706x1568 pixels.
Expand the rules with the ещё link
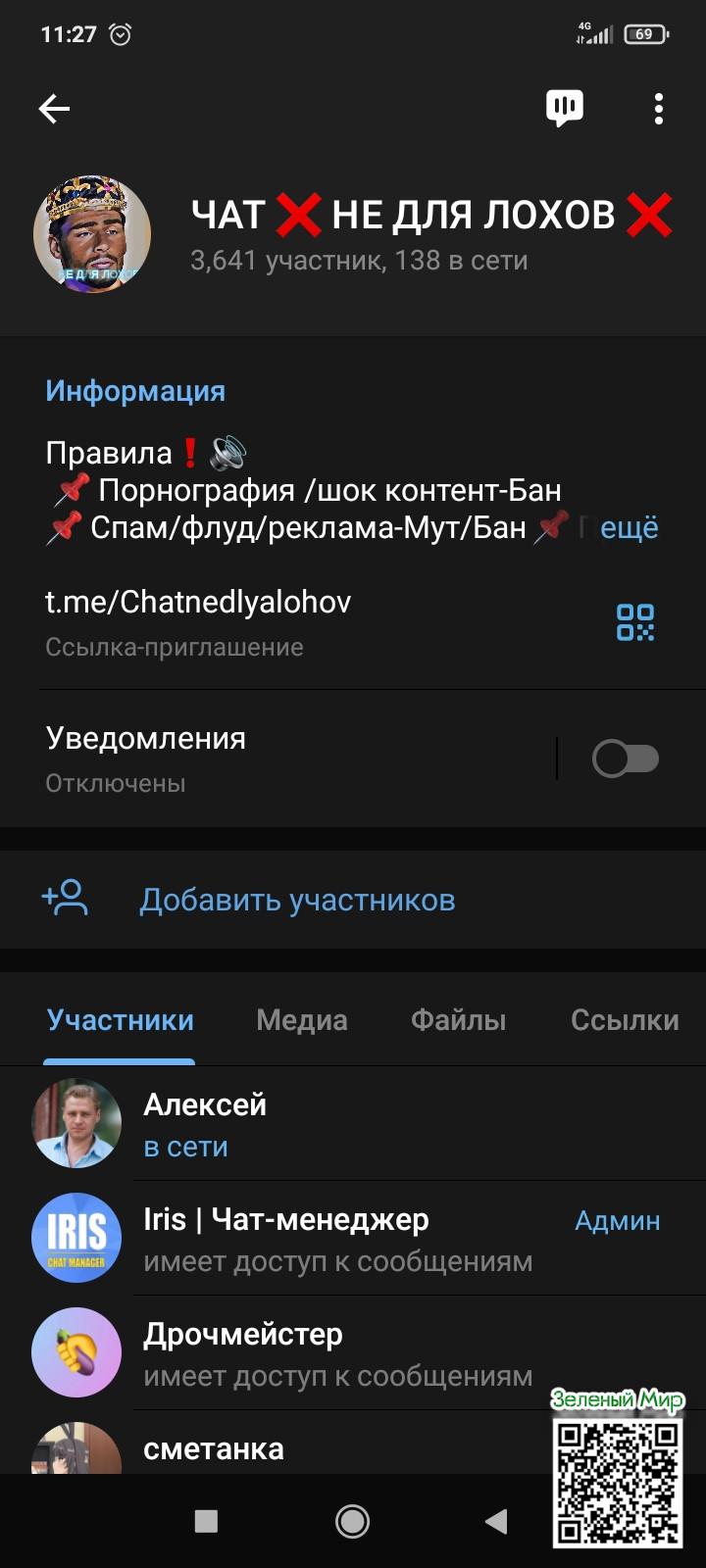pyautogui.click(x=629, y=527)
